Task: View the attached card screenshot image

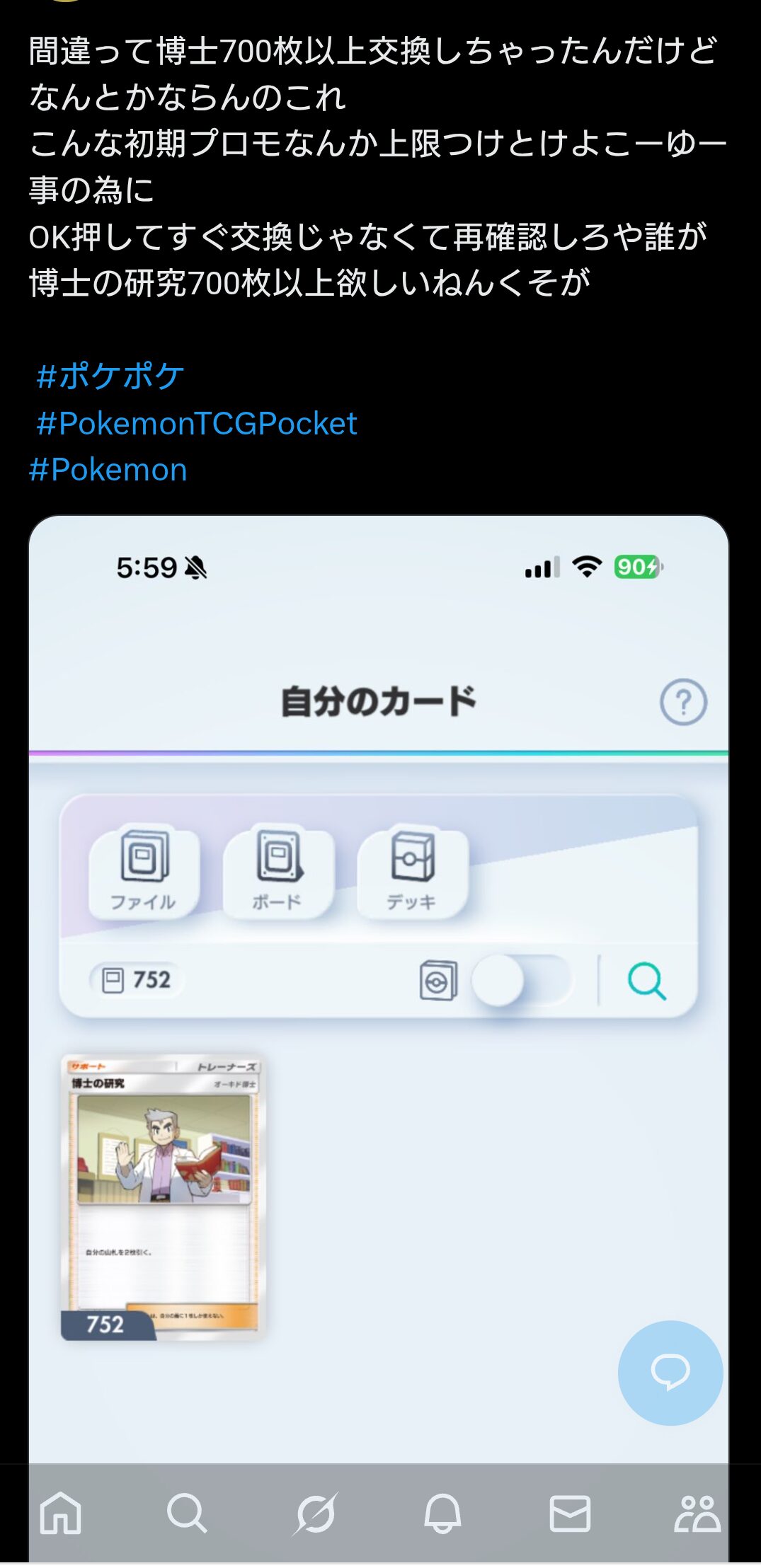Action: click(x=378, y=991)
